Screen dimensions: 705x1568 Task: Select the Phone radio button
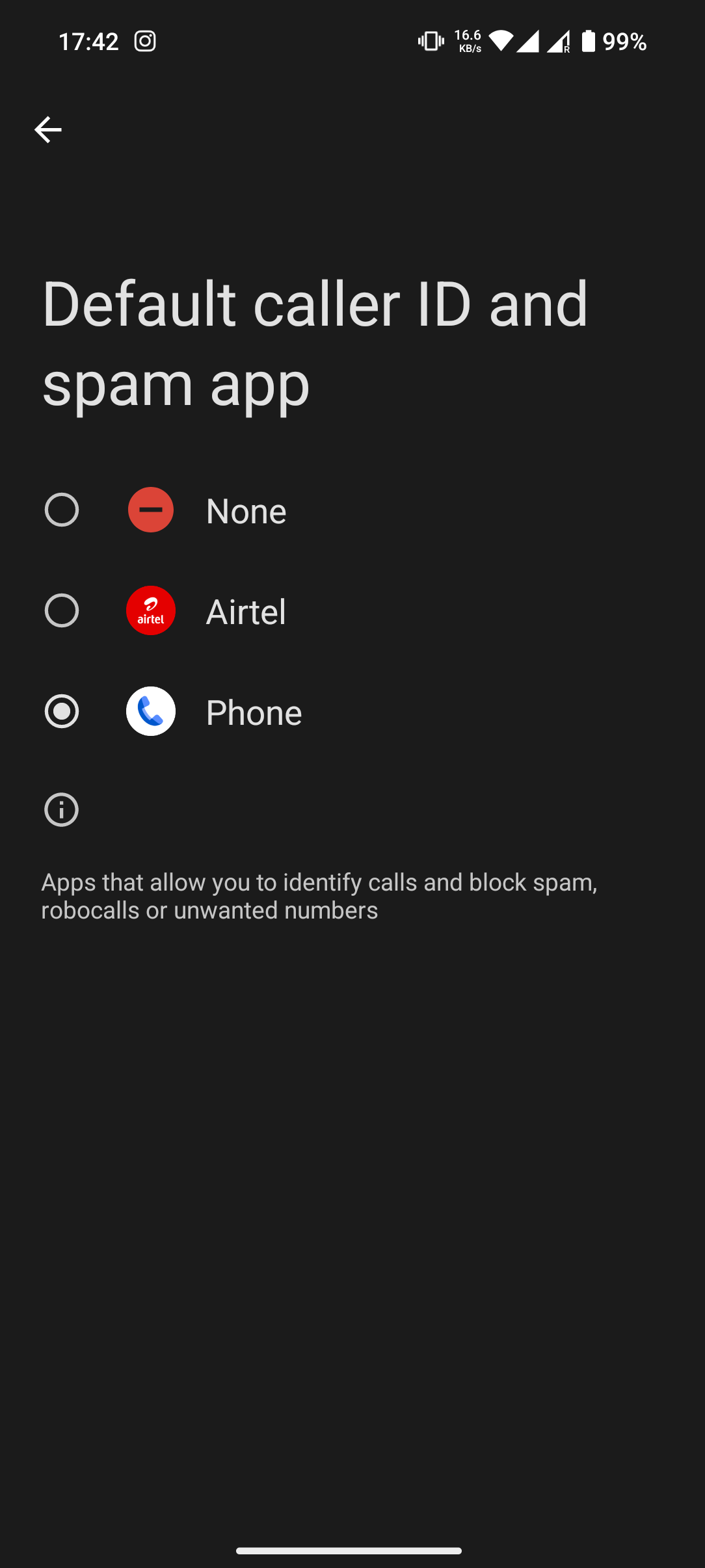[61, 711]
